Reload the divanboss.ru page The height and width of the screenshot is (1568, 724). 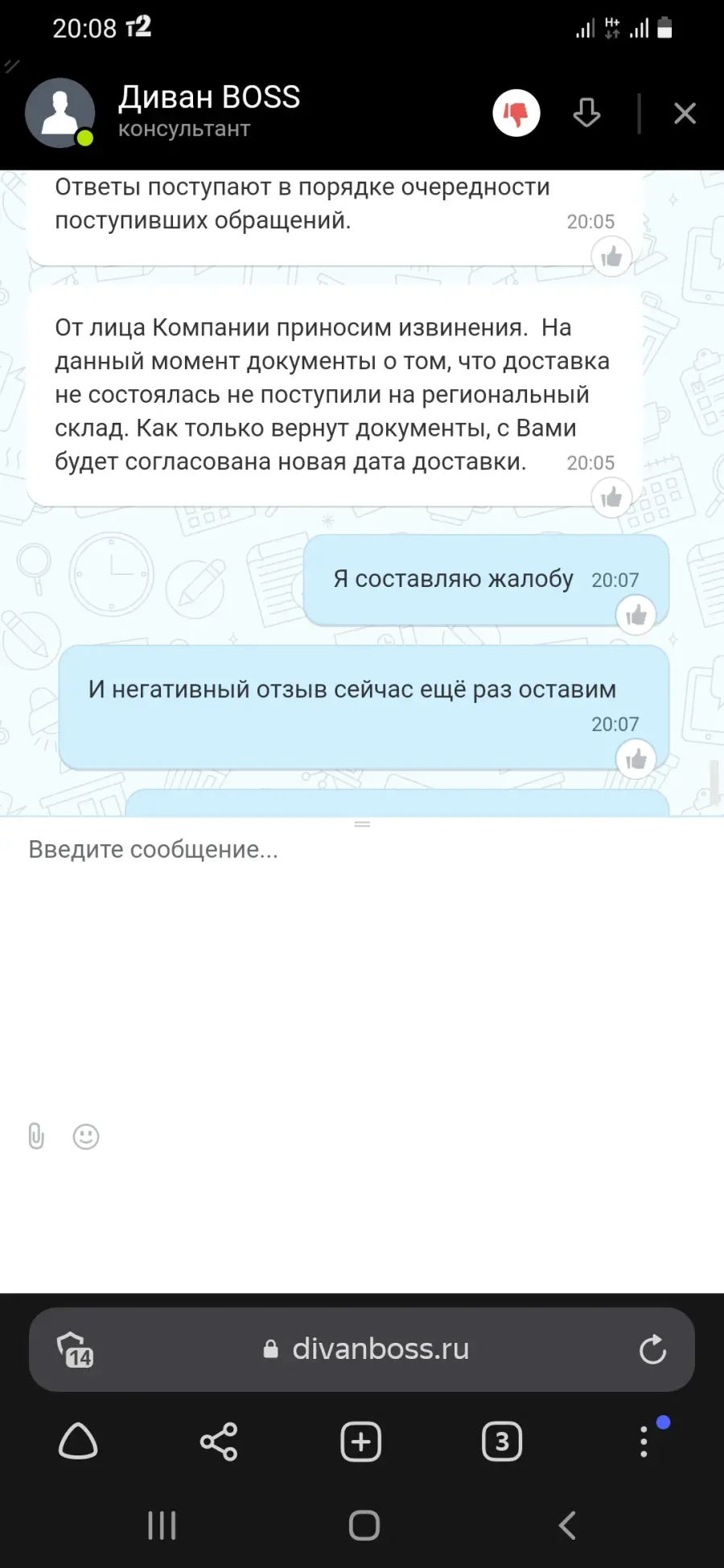(x=652, y=1349)
